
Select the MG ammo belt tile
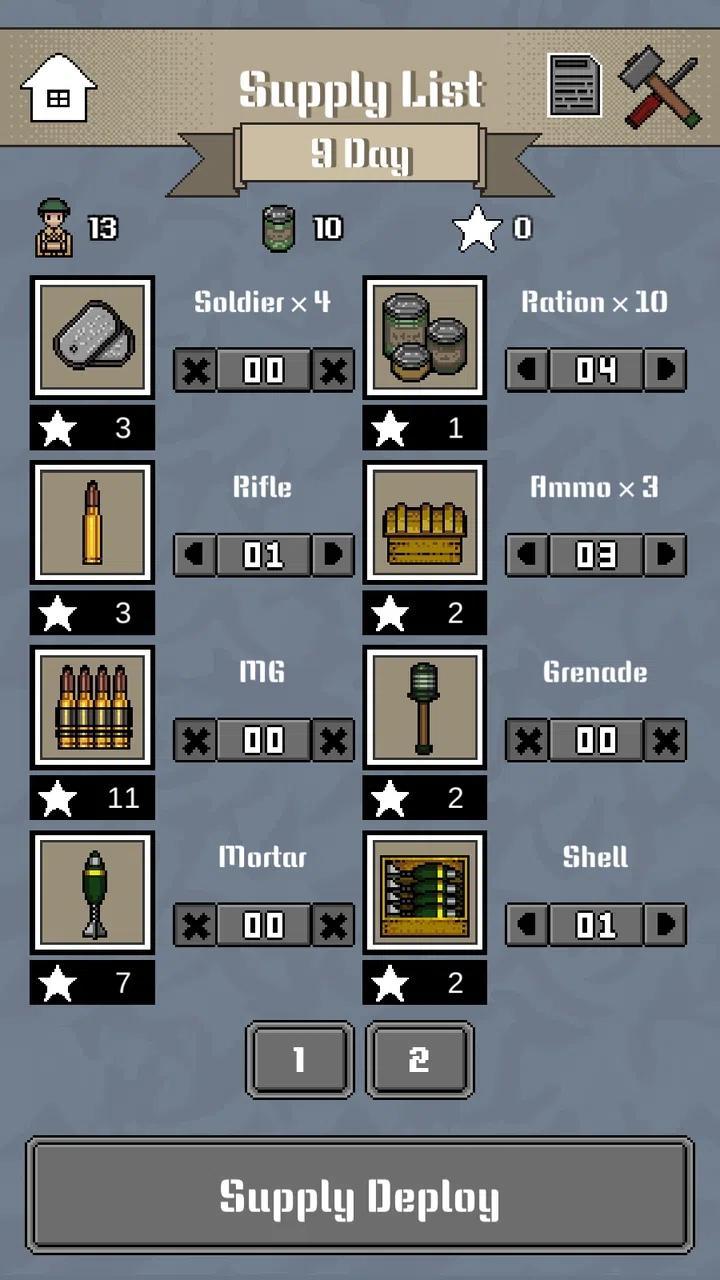tap(92, 707)
